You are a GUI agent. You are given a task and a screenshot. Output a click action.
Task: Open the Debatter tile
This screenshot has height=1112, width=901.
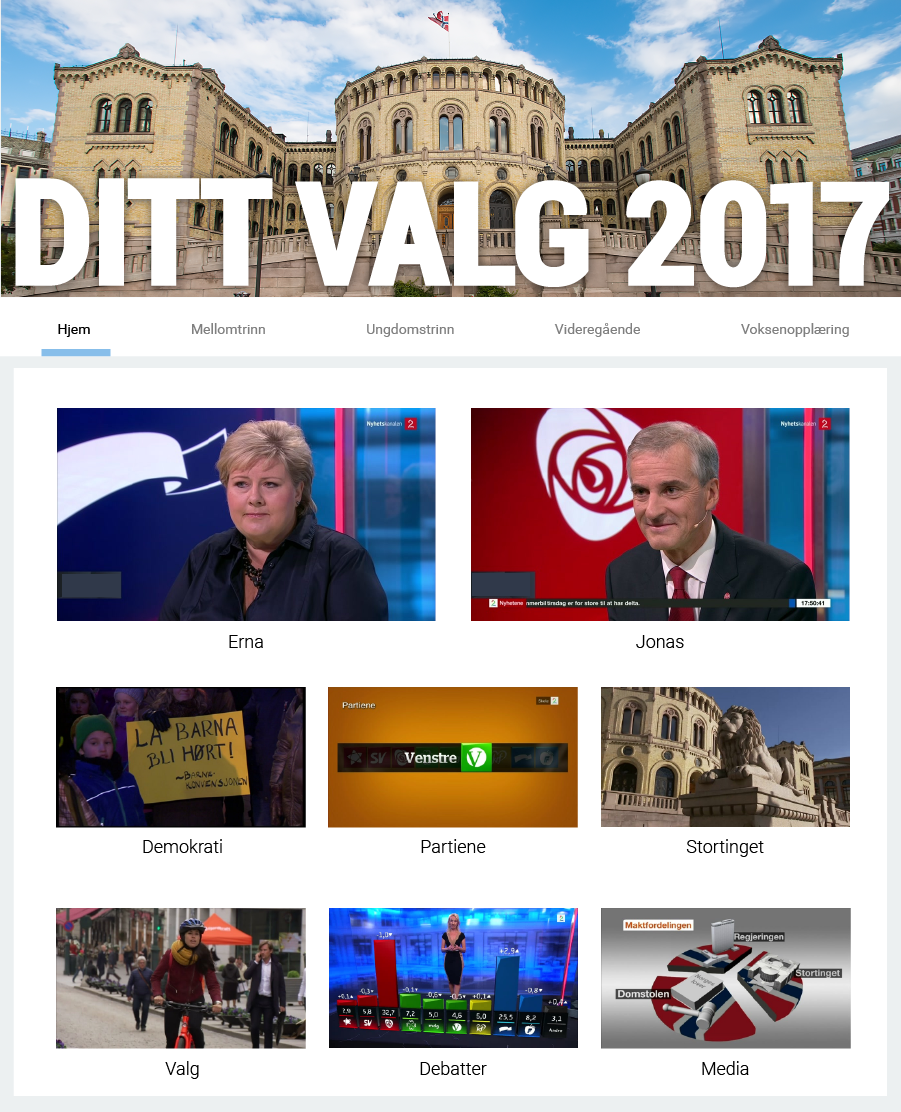(x=453, y=978)
